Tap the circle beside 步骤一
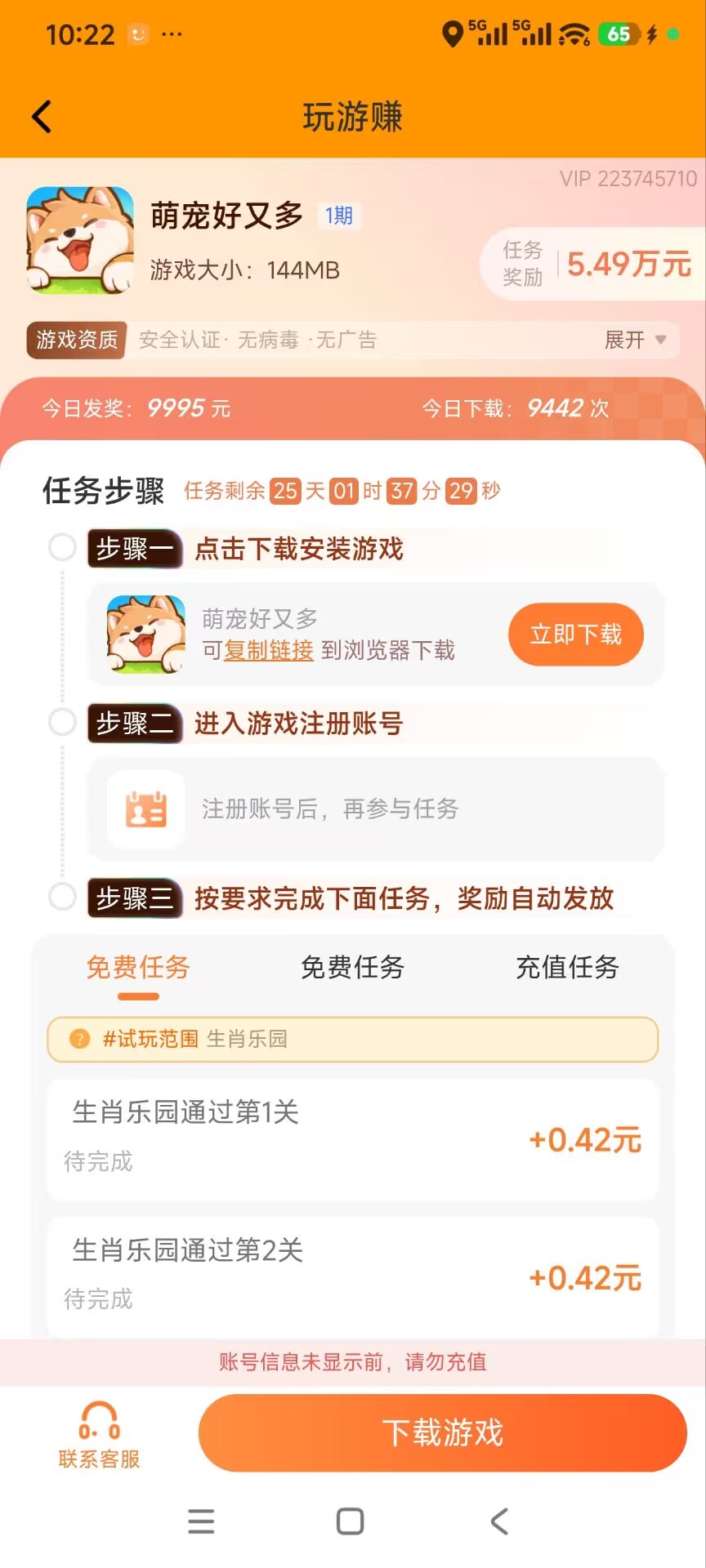706x1568 pixels. [62, 547]
